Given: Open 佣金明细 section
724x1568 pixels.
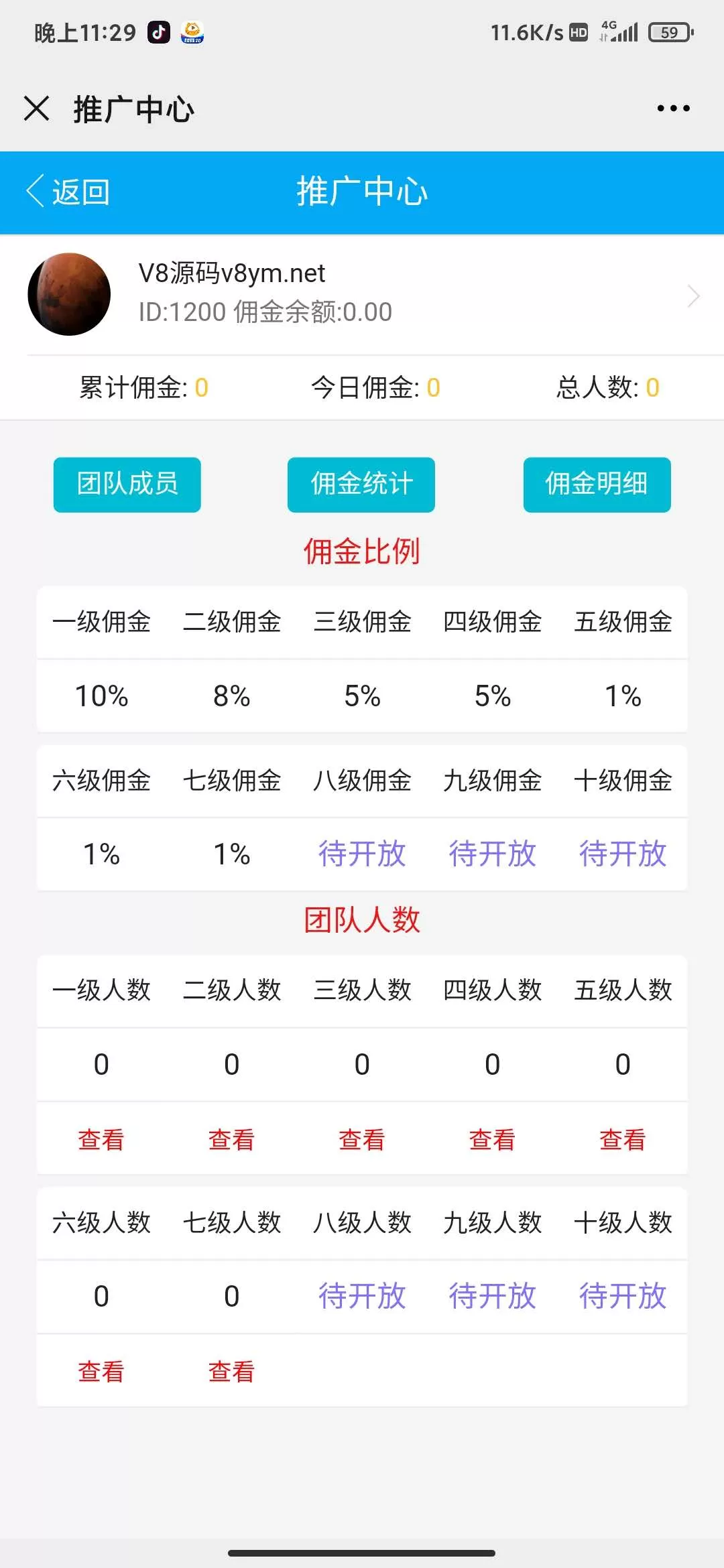Looking at the screenshot, I should pos(595,484).
